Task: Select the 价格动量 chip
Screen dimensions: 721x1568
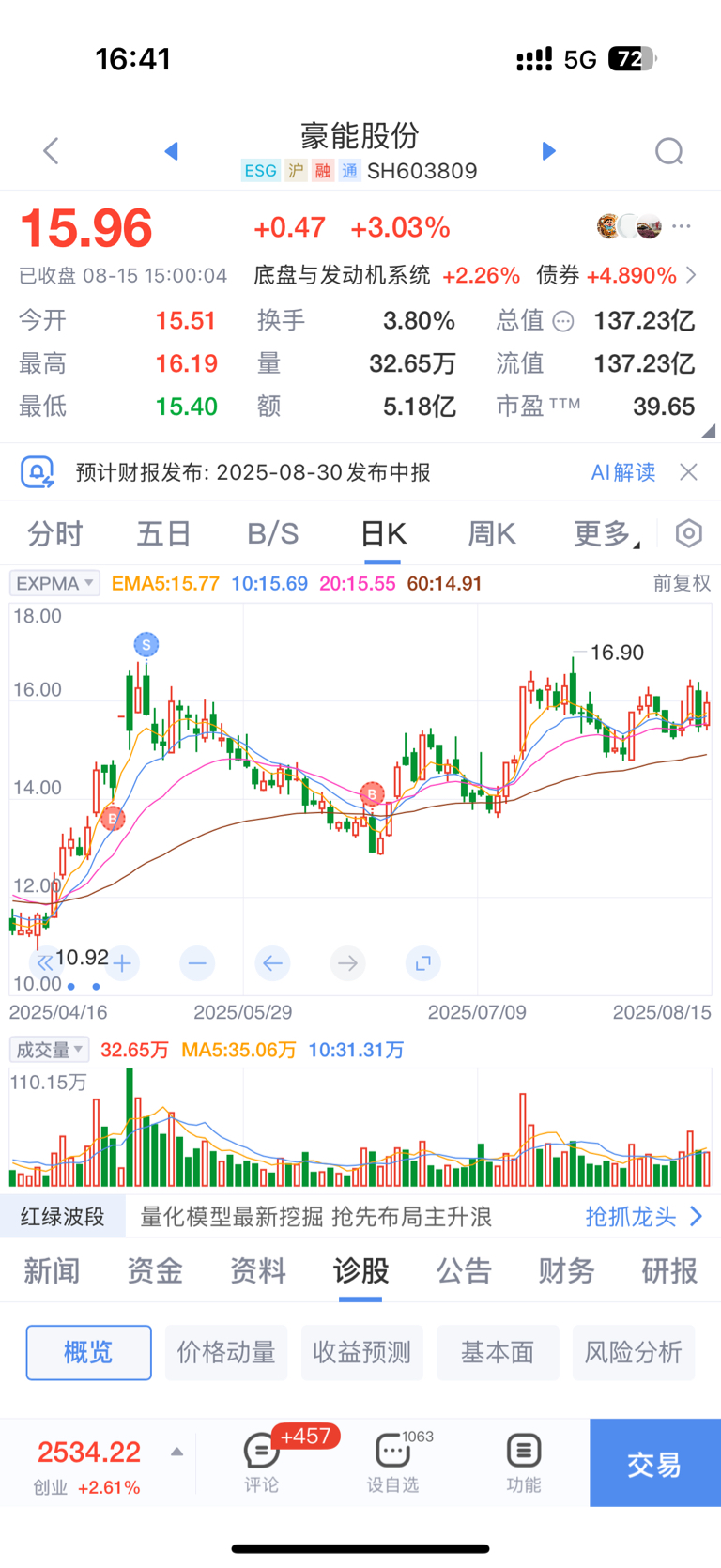Action: tap(226, 1352)
